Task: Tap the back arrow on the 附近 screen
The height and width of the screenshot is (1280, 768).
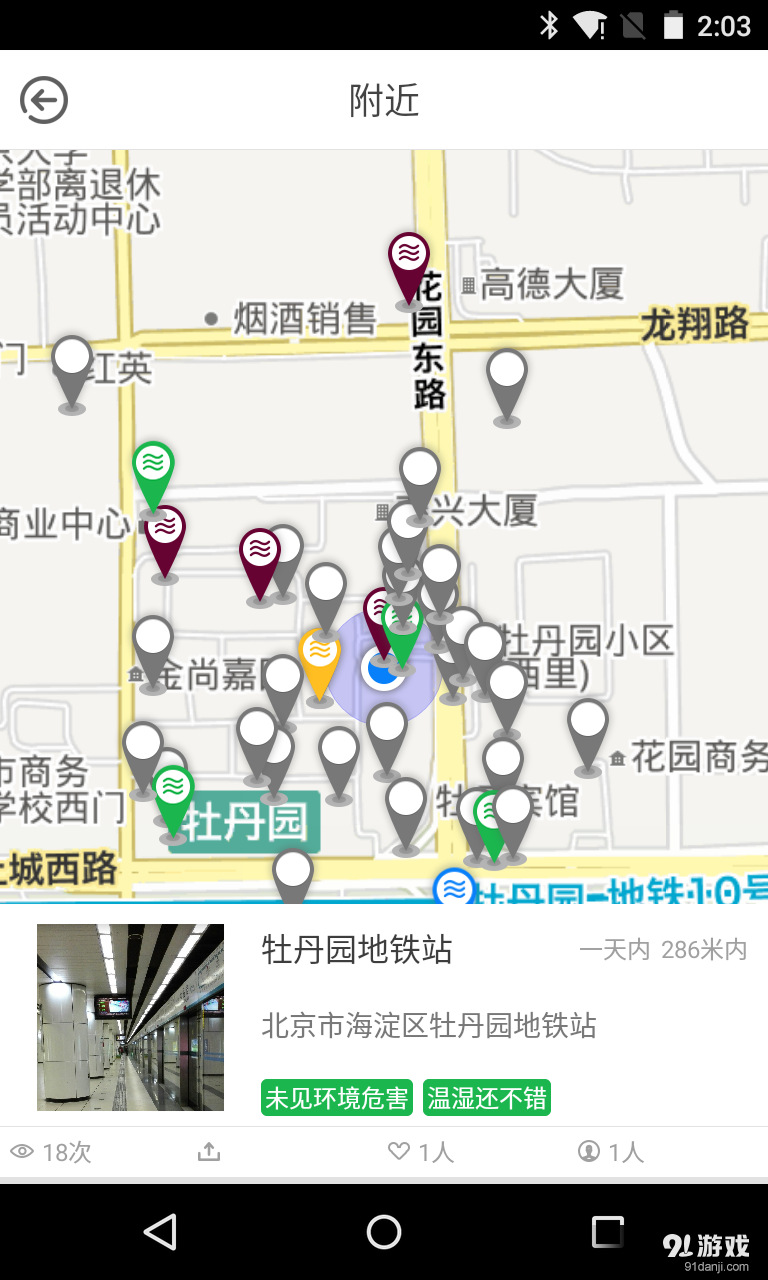Action: [x=43, y=100]
